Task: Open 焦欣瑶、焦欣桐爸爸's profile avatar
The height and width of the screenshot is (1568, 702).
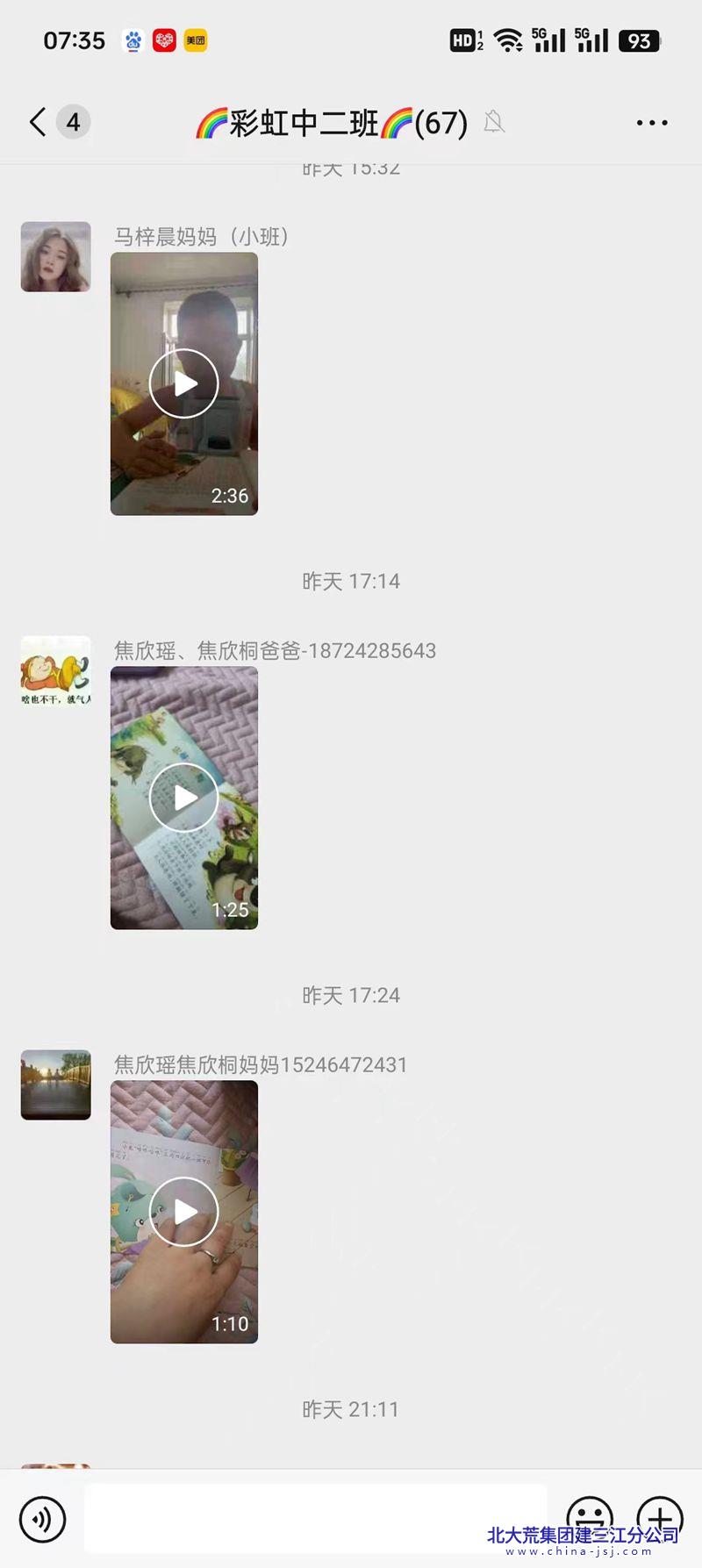Action: (56, 671)
